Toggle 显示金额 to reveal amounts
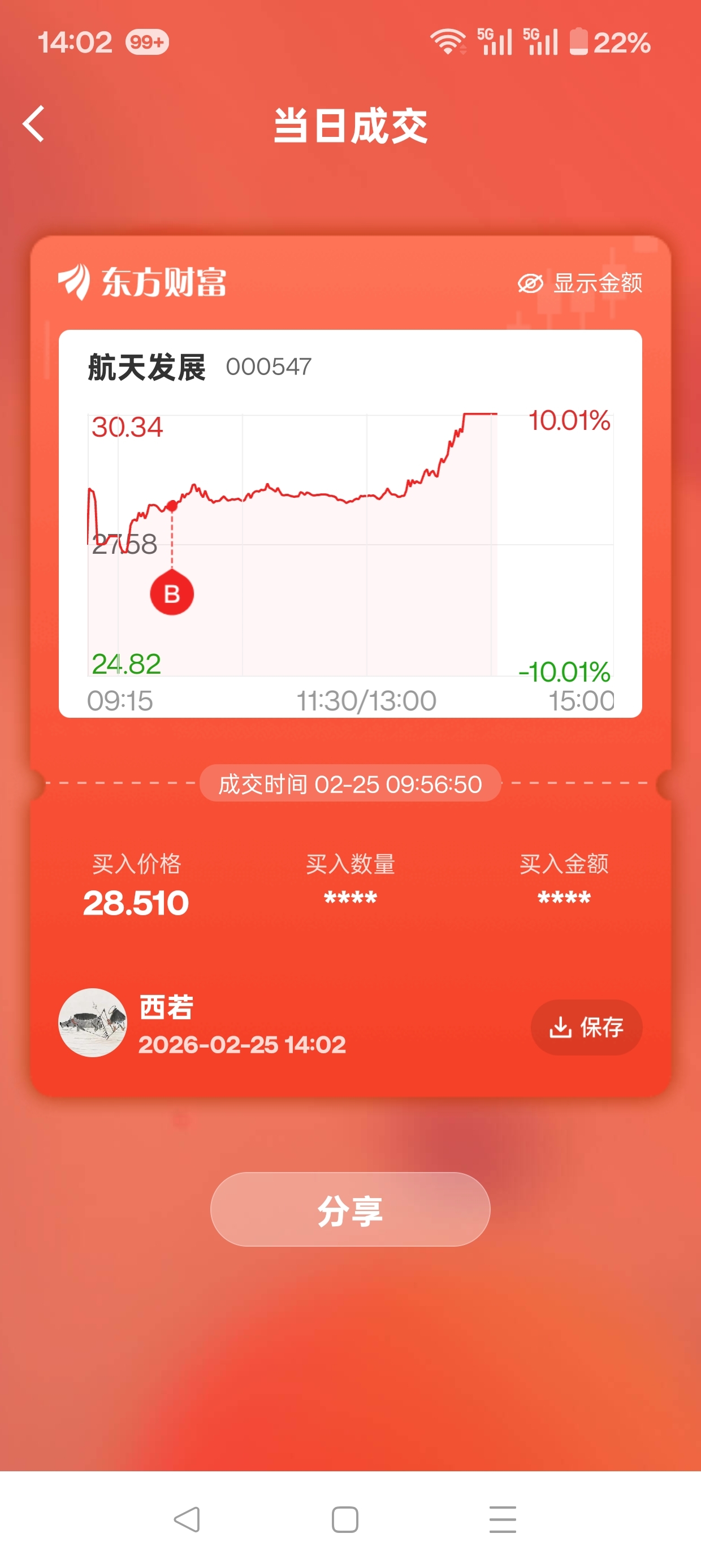 tap(580, 283)
